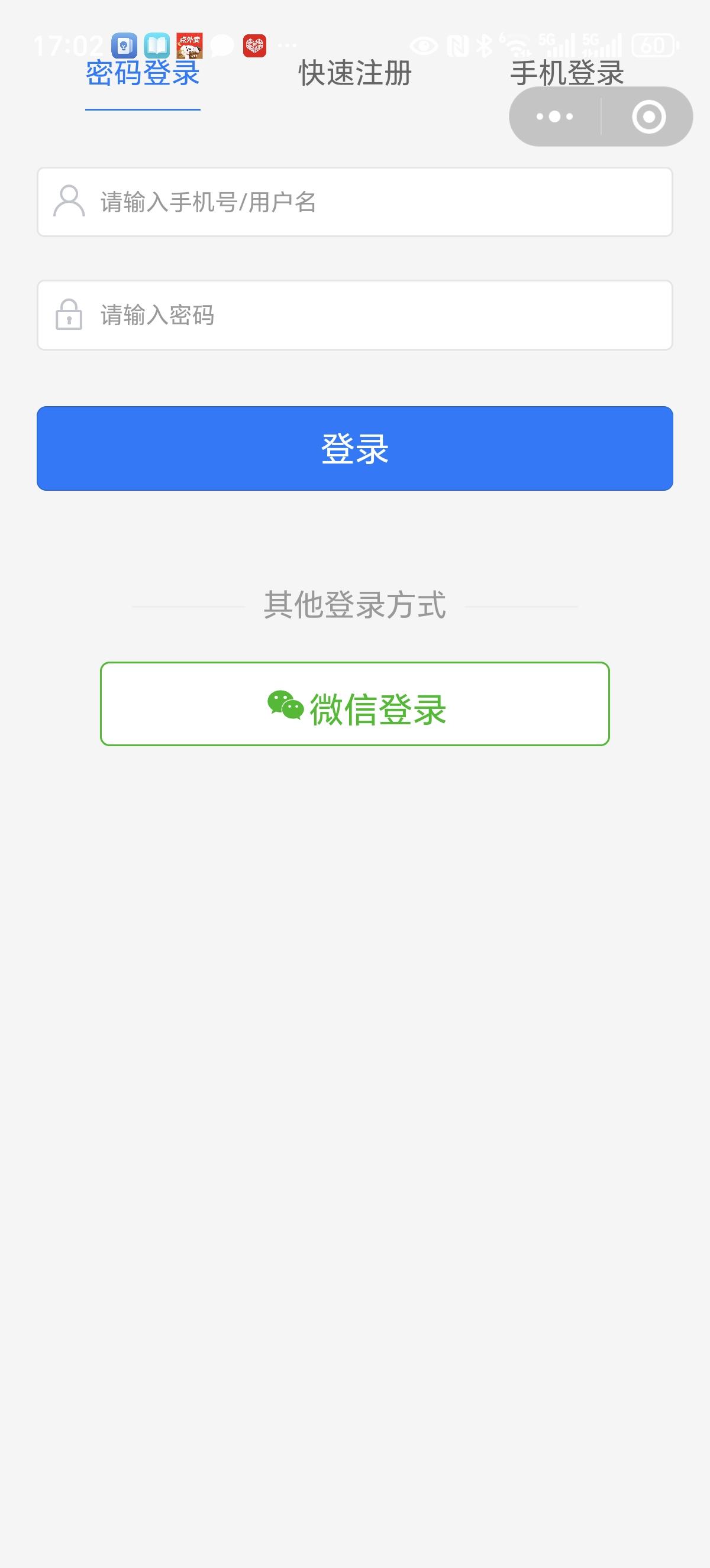Switch to the 手机登录 tab
Image resolution: width=710 pixels, height=1568 pixels.
[567, 74]
